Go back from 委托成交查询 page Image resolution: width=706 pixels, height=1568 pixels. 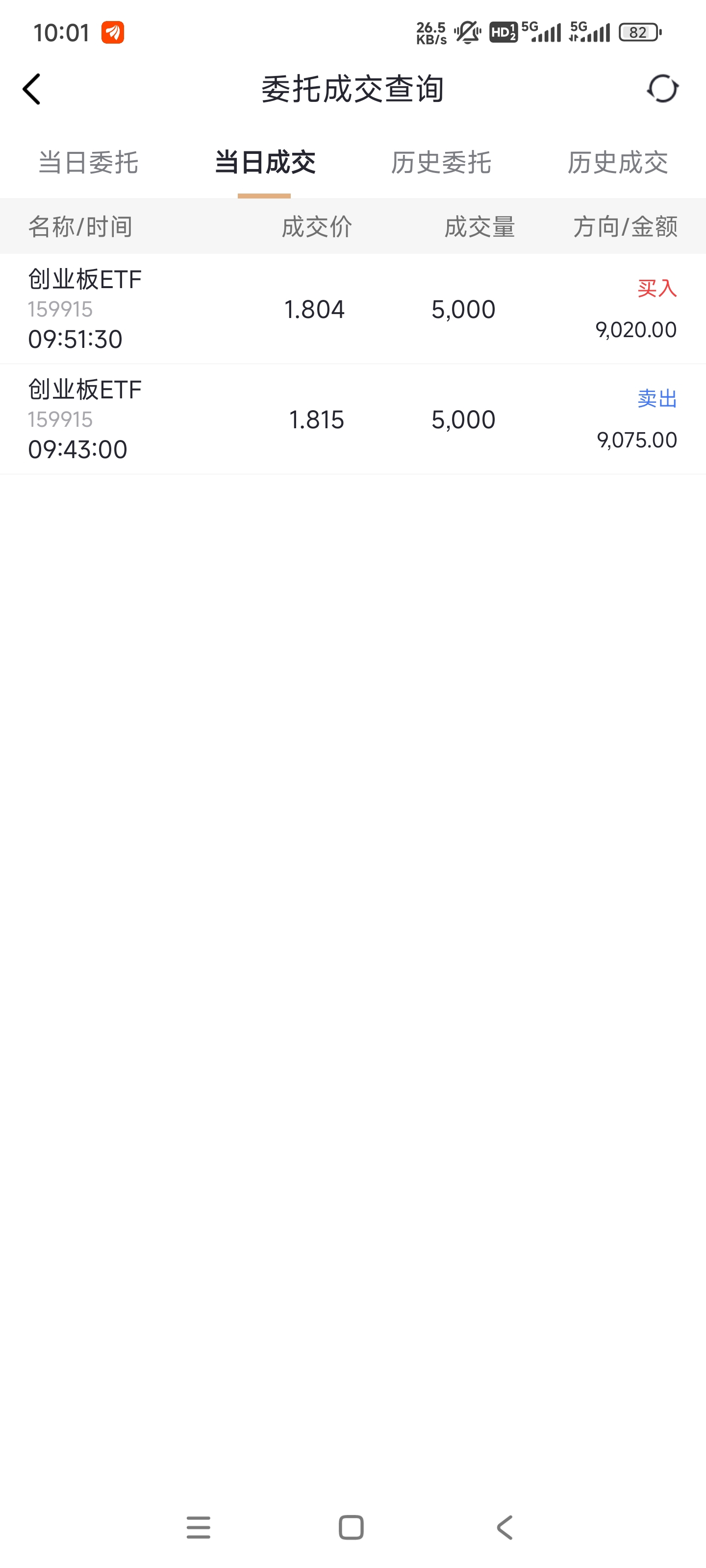32,89
